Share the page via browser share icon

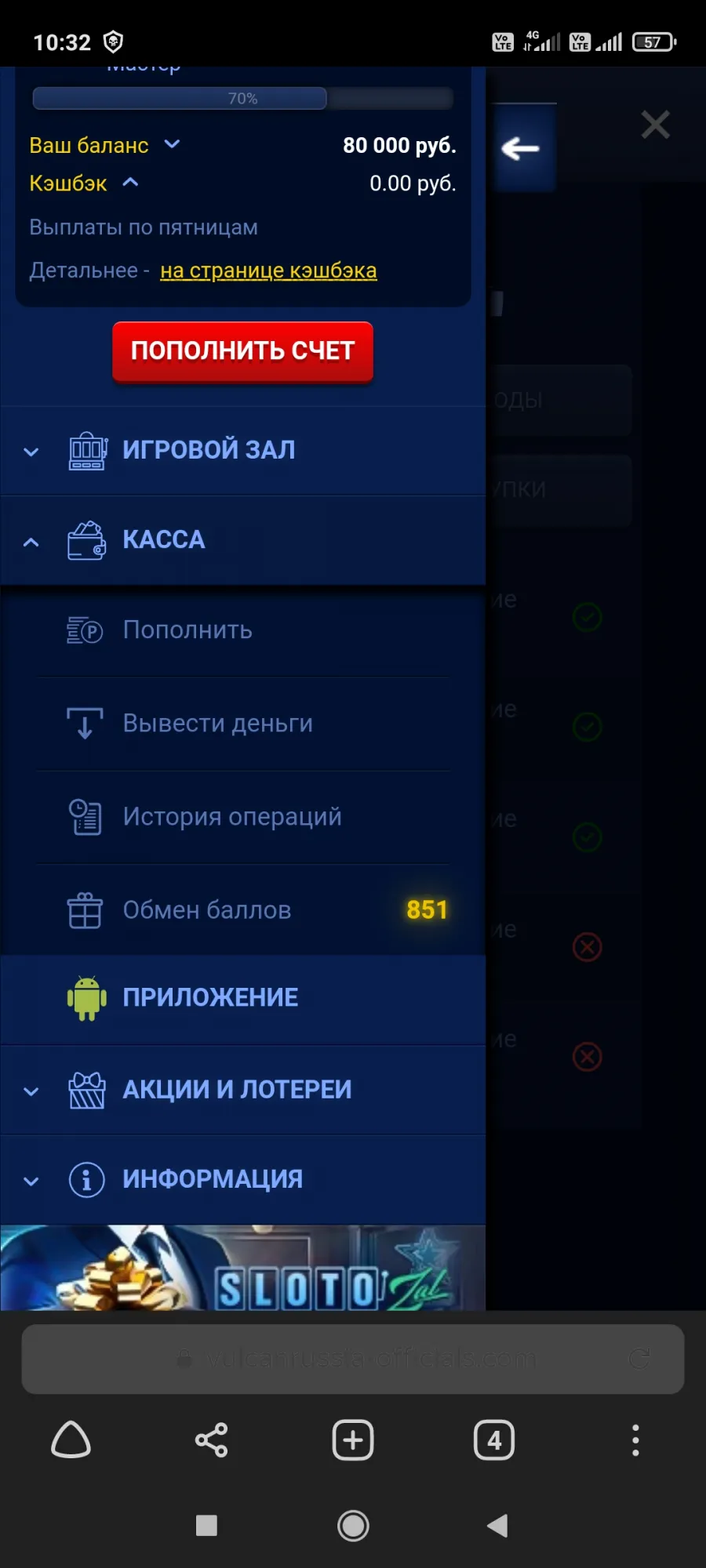[212, 1440]
